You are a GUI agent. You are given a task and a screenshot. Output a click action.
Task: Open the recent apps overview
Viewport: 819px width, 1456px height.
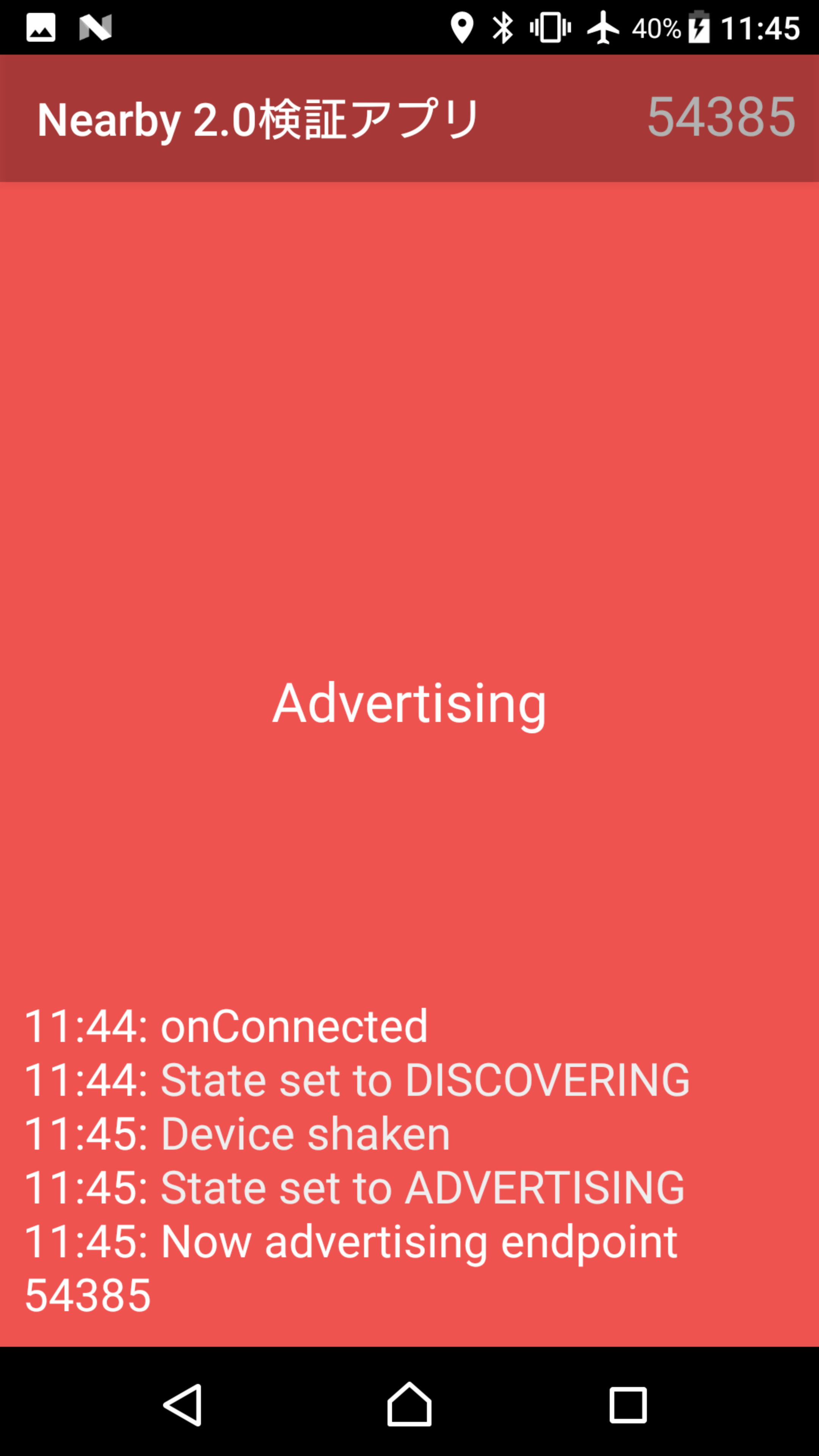628,1404
